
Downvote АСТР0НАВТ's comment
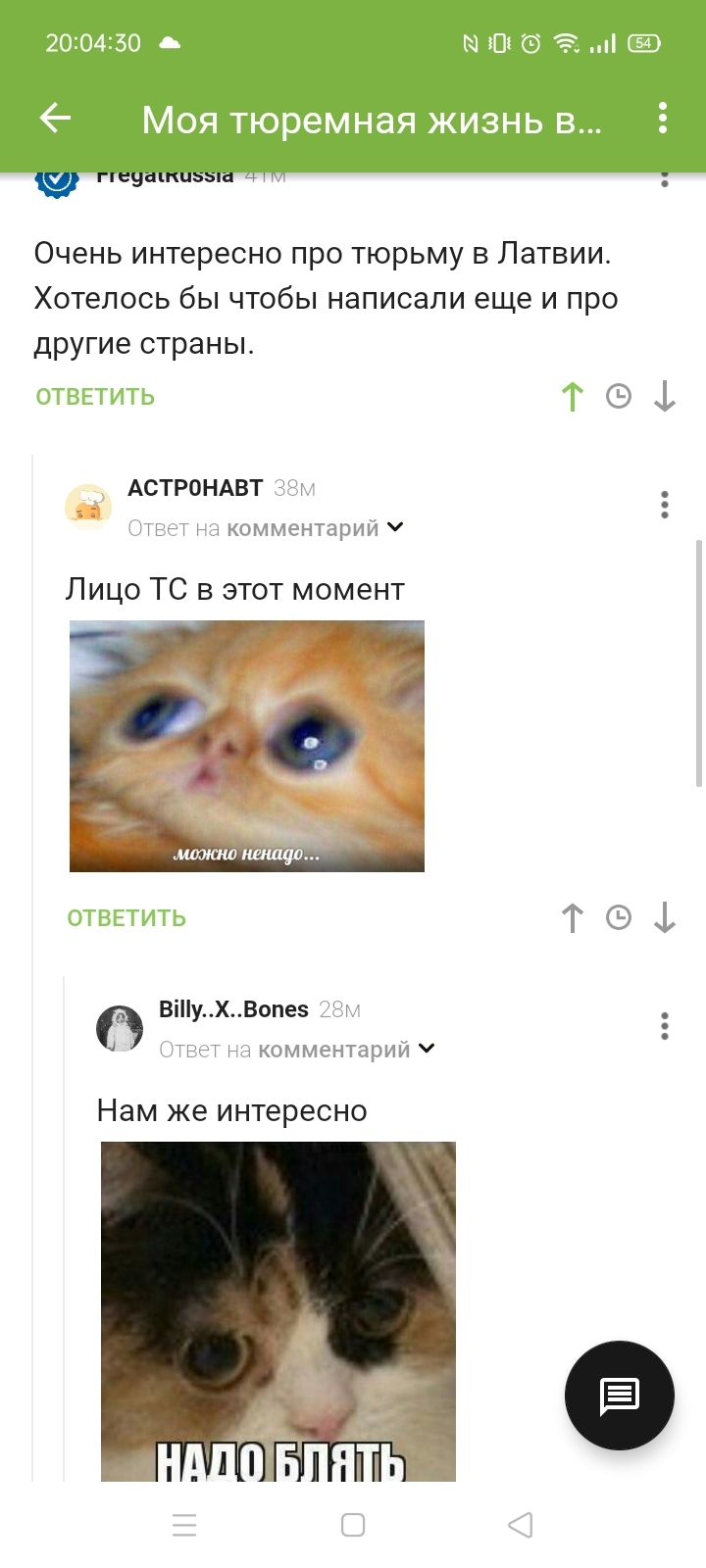[665, 918]
